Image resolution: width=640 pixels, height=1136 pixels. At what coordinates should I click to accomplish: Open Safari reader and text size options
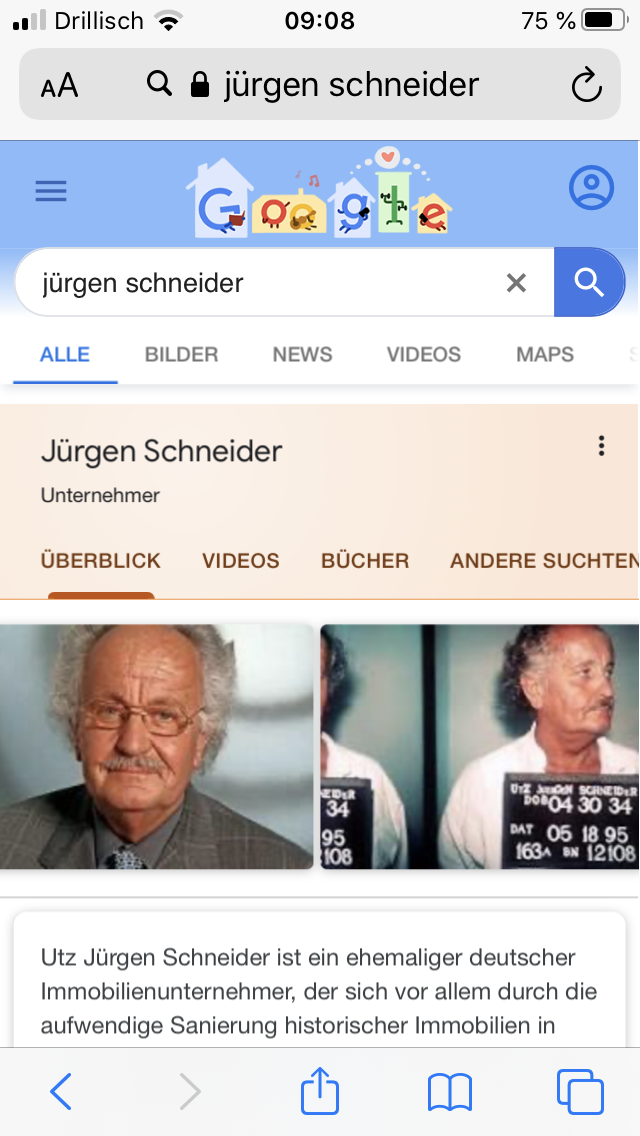pyautogui.click(x=59, y=86)
